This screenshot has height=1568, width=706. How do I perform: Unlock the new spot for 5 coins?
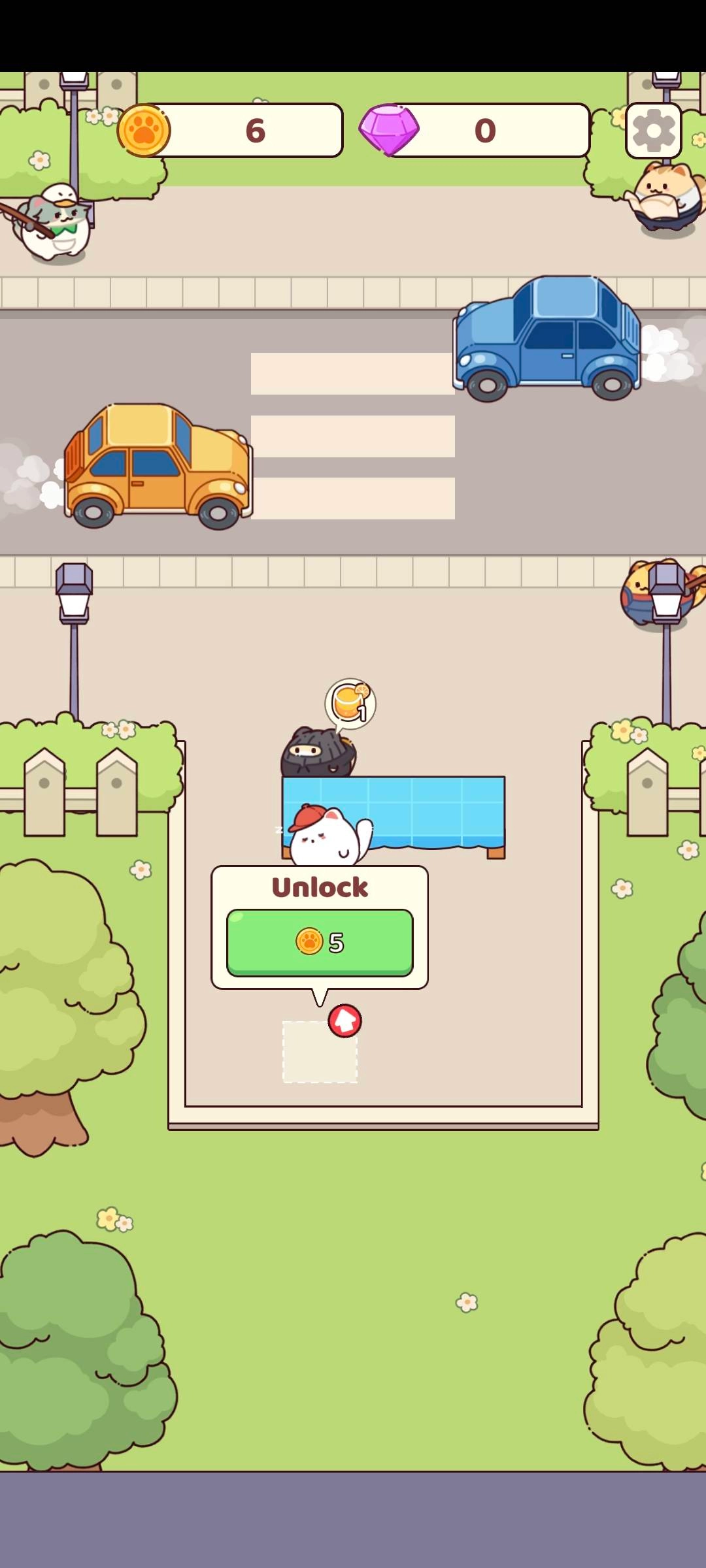(x=320, y=942)
